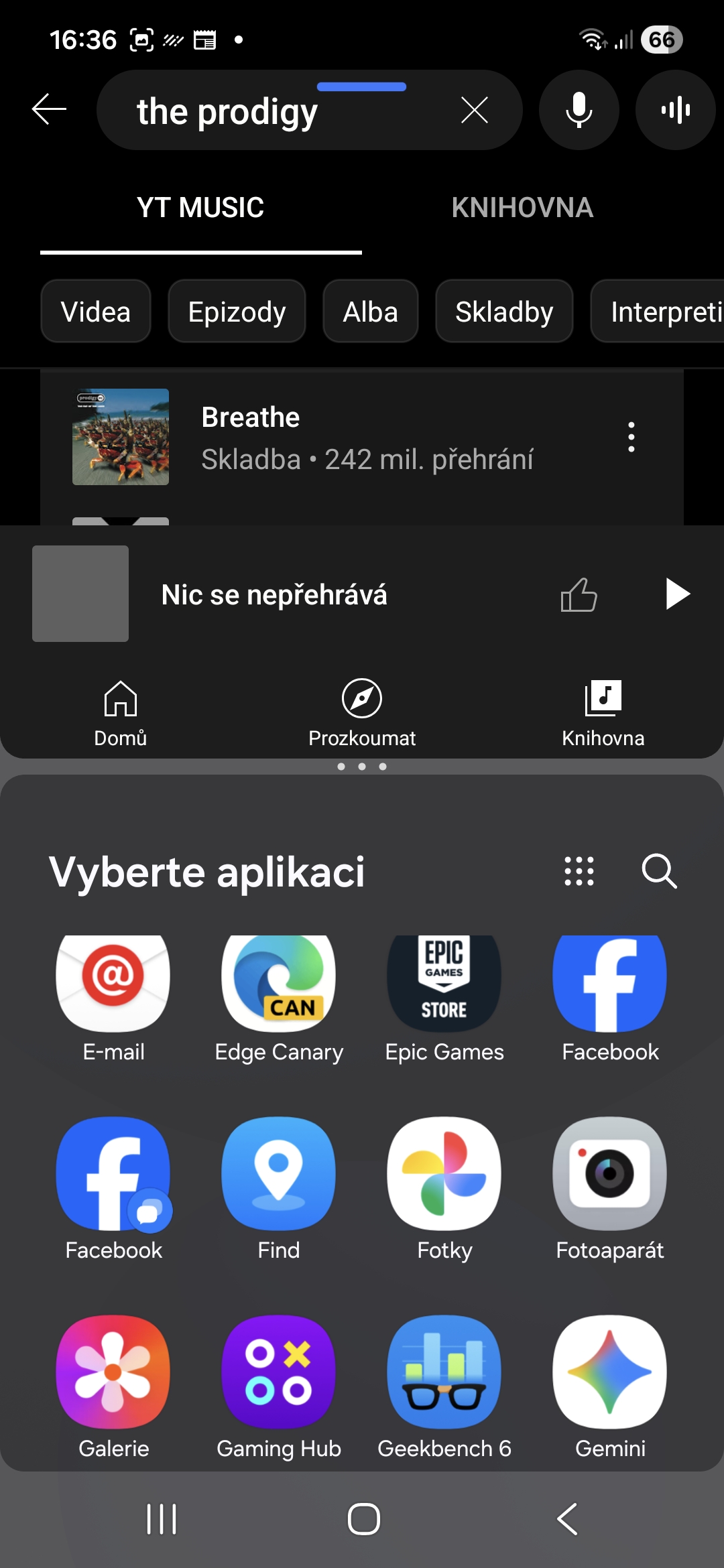Go to the Domů tab
The image size is (724, 1568).
pyautogui.click(x=121, y=713)
